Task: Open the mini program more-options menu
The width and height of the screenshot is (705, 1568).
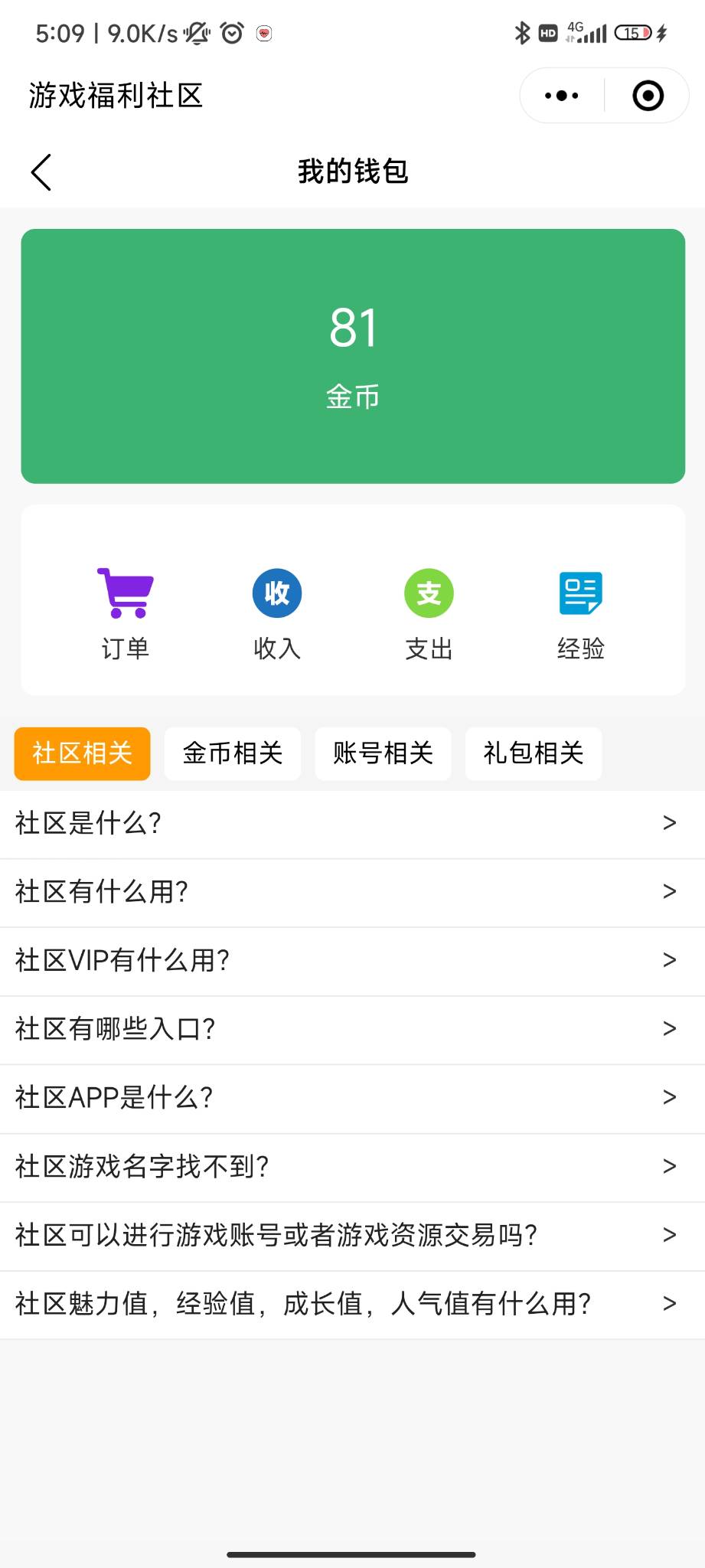Action: [x=562, y=96]
